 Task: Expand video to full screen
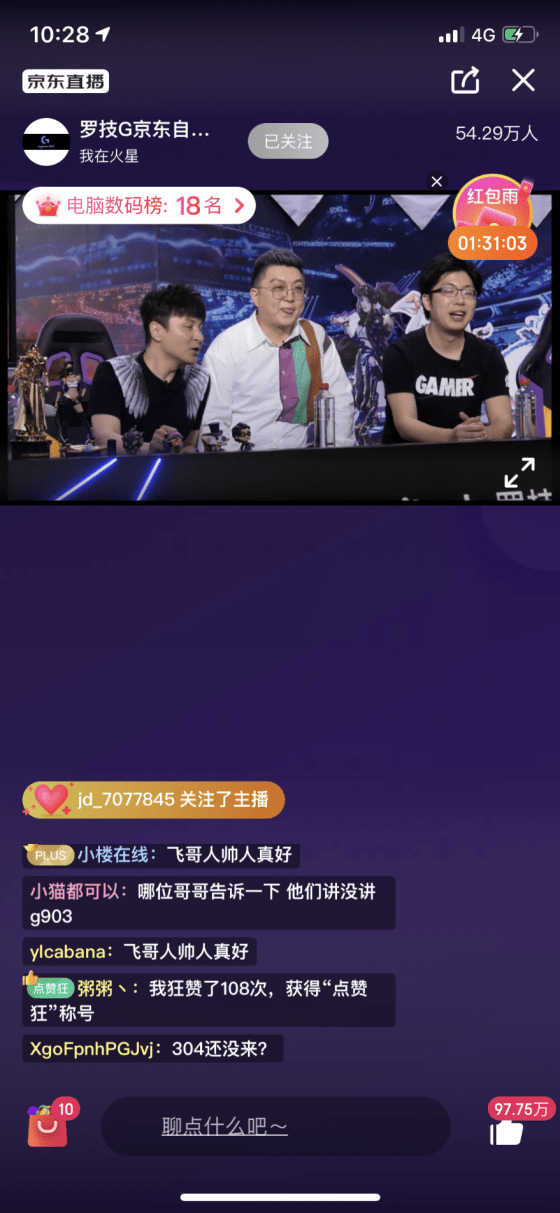click(x=519, y=473)
